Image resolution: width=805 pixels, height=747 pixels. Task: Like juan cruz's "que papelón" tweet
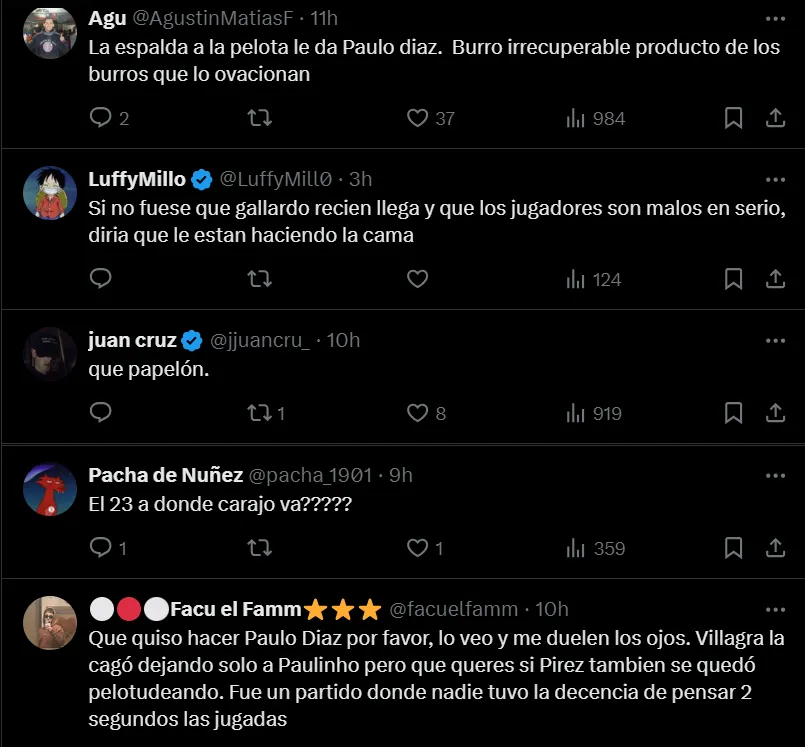(418, 413)
